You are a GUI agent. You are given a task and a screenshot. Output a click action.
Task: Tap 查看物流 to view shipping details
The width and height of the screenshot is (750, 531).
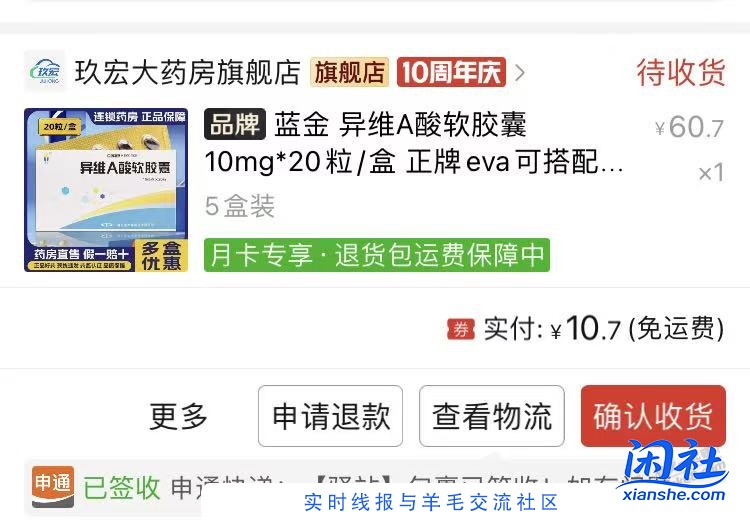(492, 416)
